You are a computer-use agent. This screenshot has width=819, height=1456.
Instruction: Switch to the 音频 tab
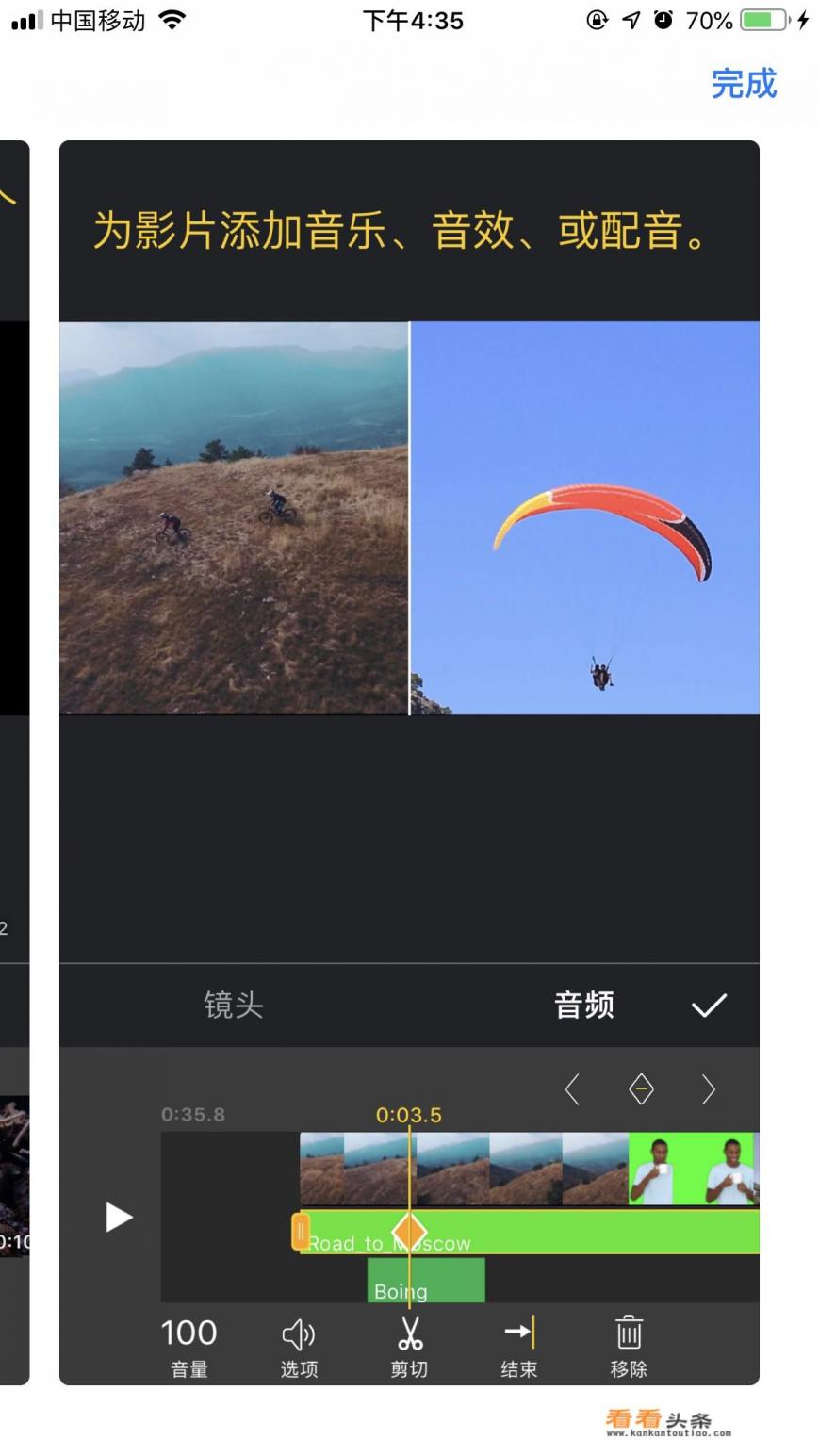pyautogui.click(x=583, y=1005)
